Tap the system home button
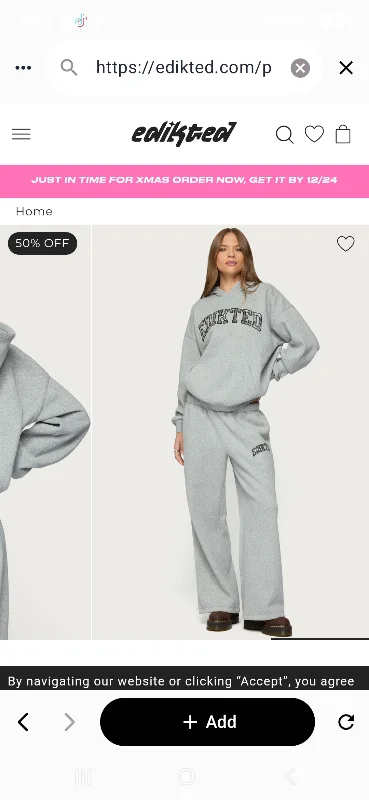This screenshot has height=800, width=369. point(186,777)
